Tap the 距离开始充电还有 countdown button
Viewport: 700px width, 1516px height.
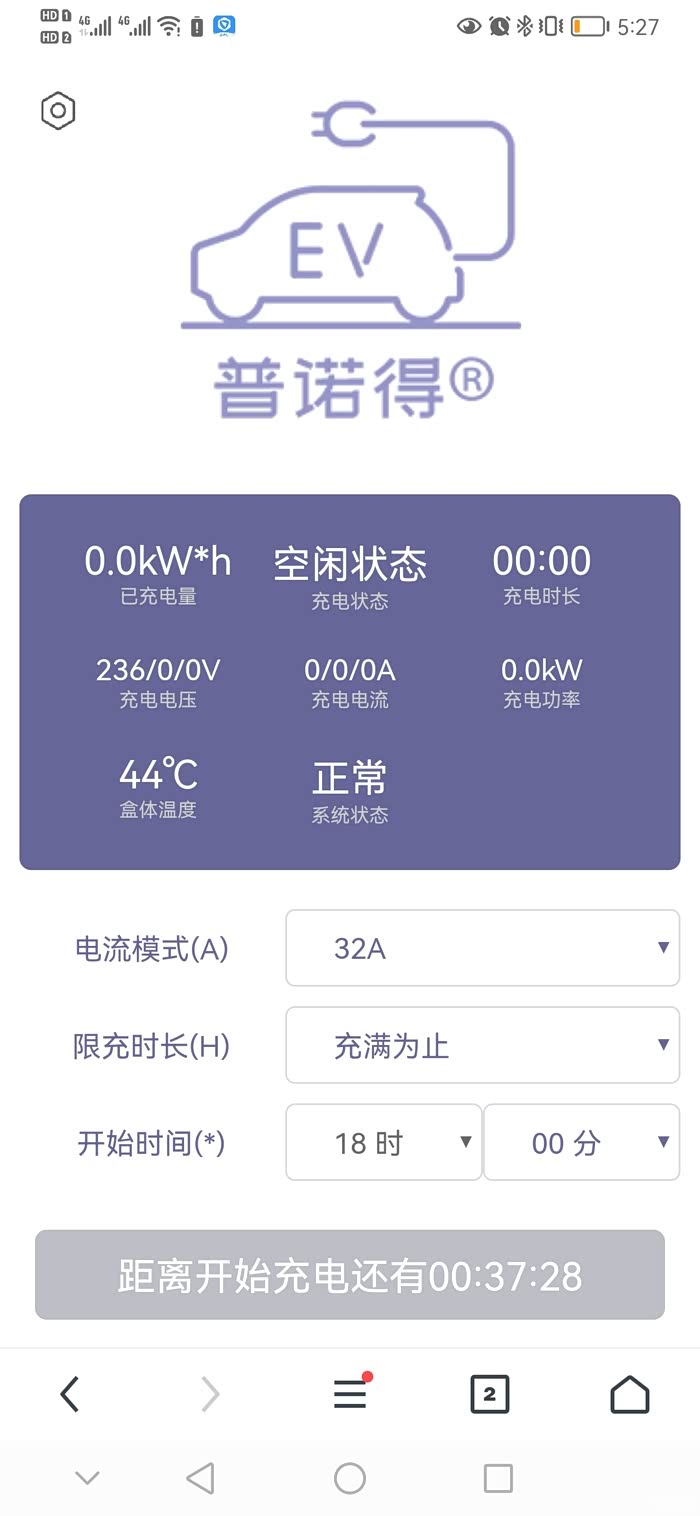(350, 1275)
